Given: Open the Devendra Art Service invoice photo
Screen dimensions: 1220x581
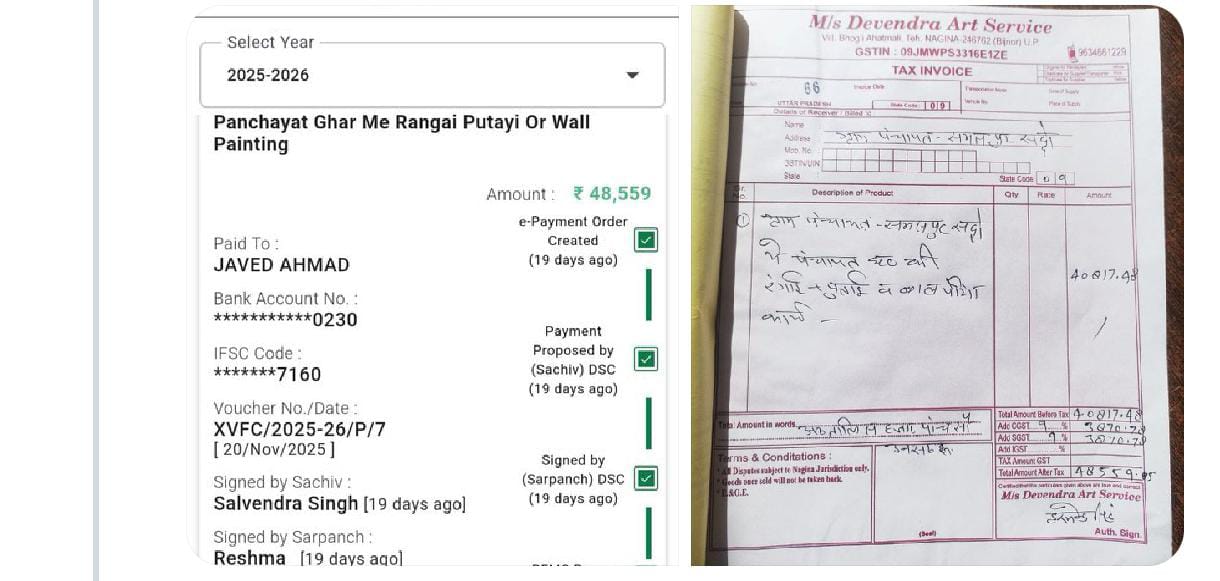Looking at the screenshot, I should pyautogui.click(x=937, y=290).
